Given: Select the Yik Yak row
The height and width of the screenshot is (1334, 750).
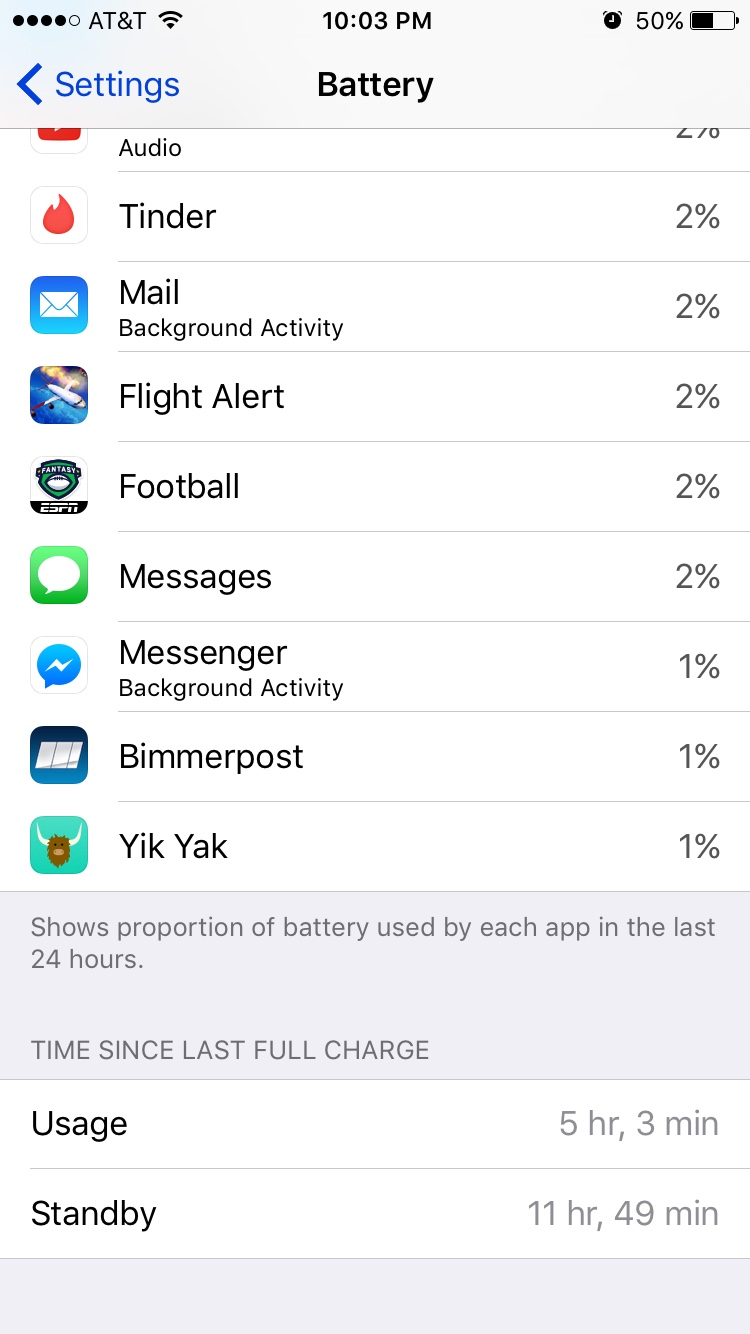Looking at the screenshot, I should coord(375,847).
